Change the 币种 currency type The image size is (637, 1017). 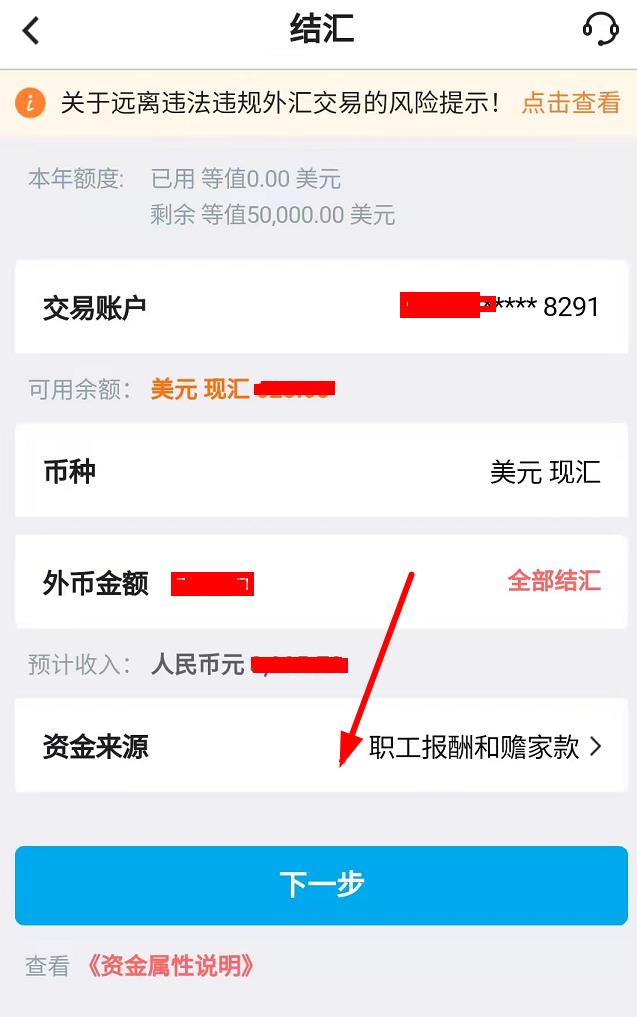click(x=320, y=471)
